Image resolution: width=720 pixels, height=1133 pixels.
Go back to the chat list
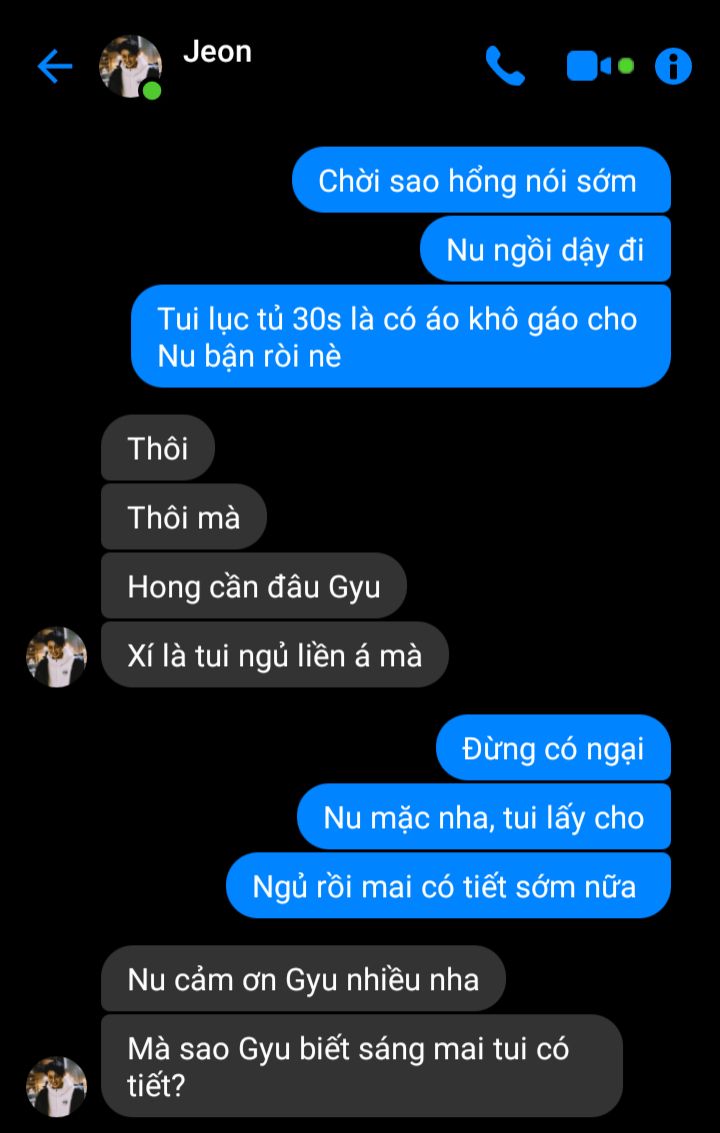[x=54, y=67]
